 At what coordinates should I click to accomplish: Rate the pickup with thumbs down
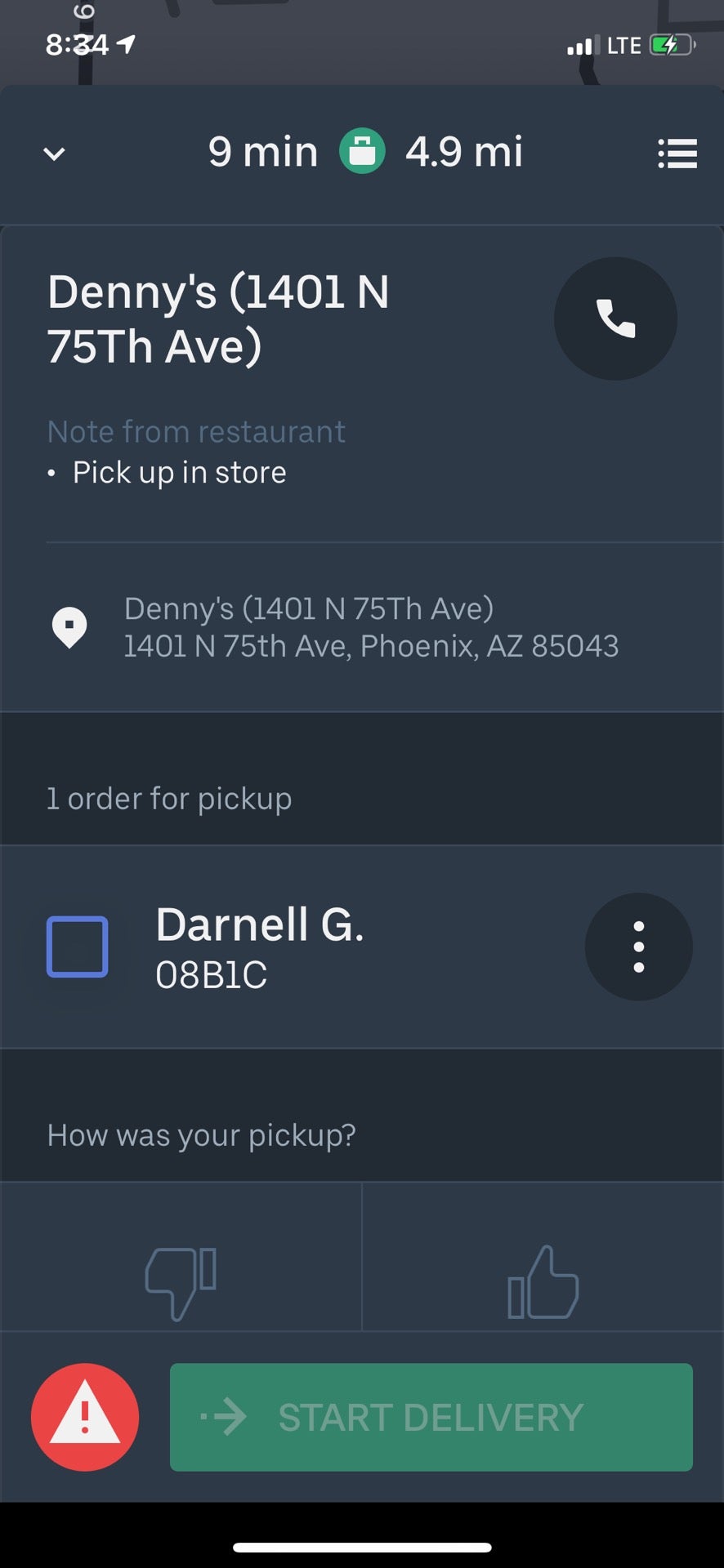click(x=181, y=1281)
